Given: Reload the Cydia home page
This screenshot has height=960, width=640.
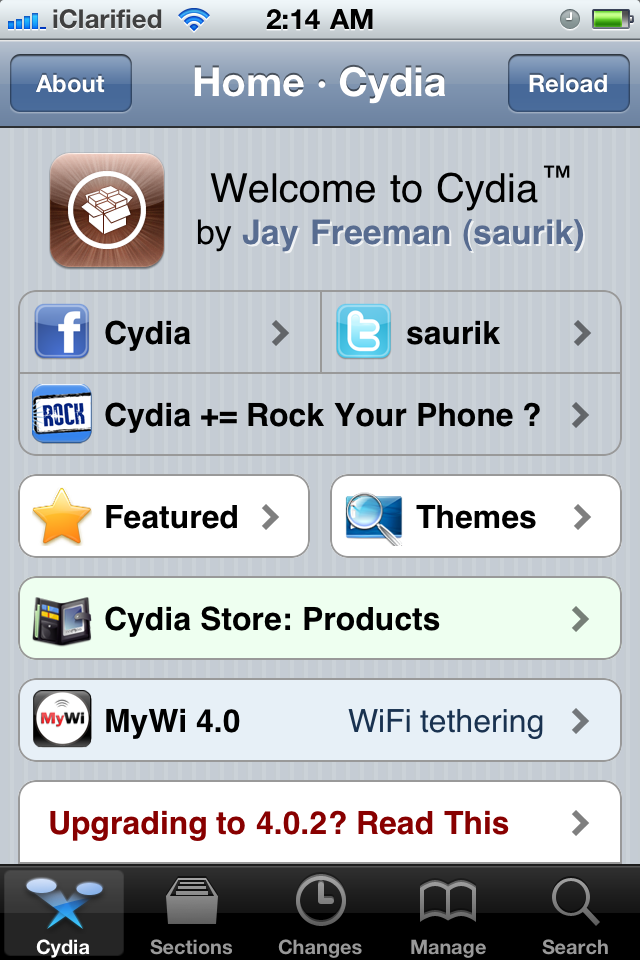Looking at the screenshot, I should coord(568,84).
